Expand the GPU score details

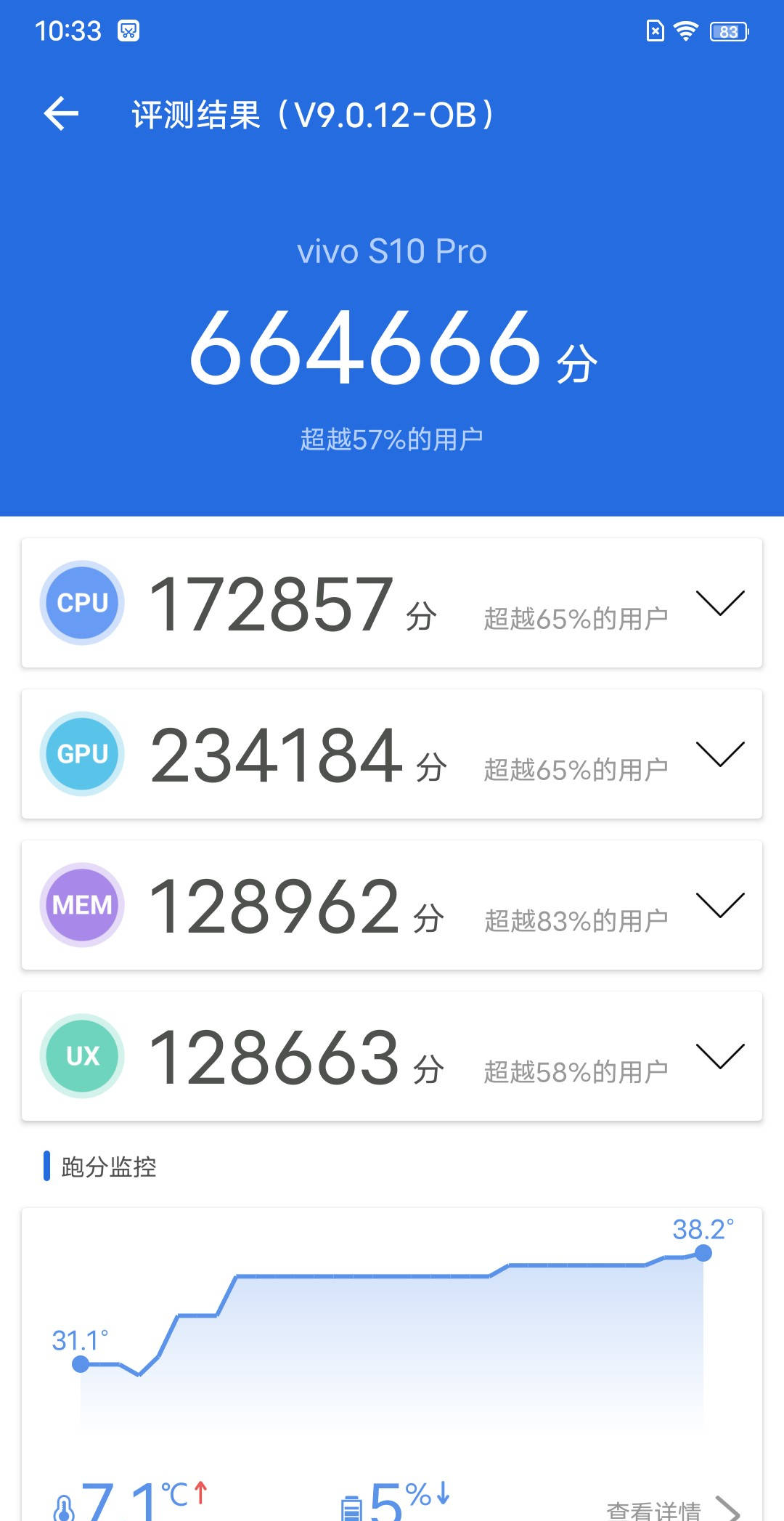pyautogui.click(x=720, y=755)
